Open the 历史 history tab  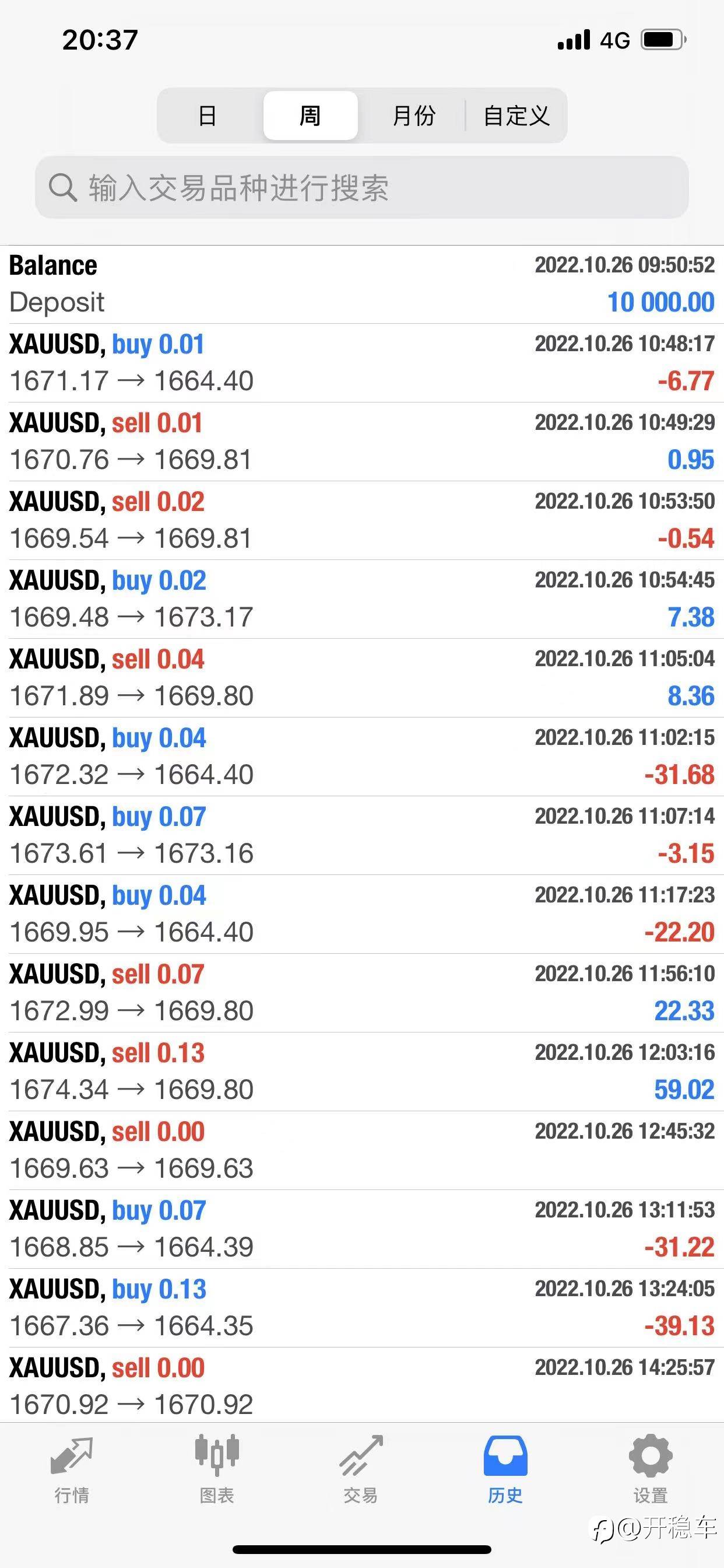point(505,1469)
